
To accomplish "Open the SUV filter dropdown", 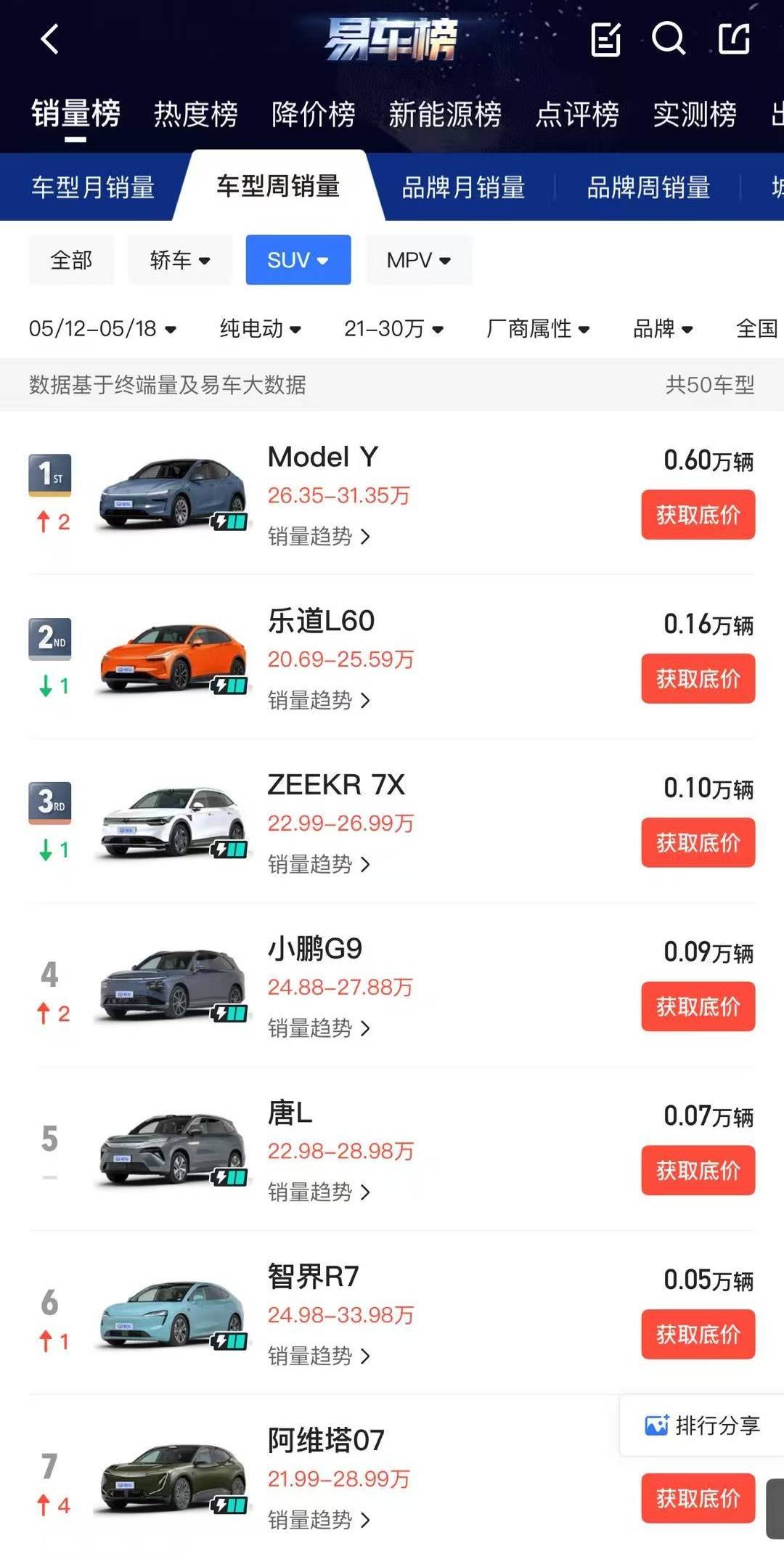I will point(298,260).
